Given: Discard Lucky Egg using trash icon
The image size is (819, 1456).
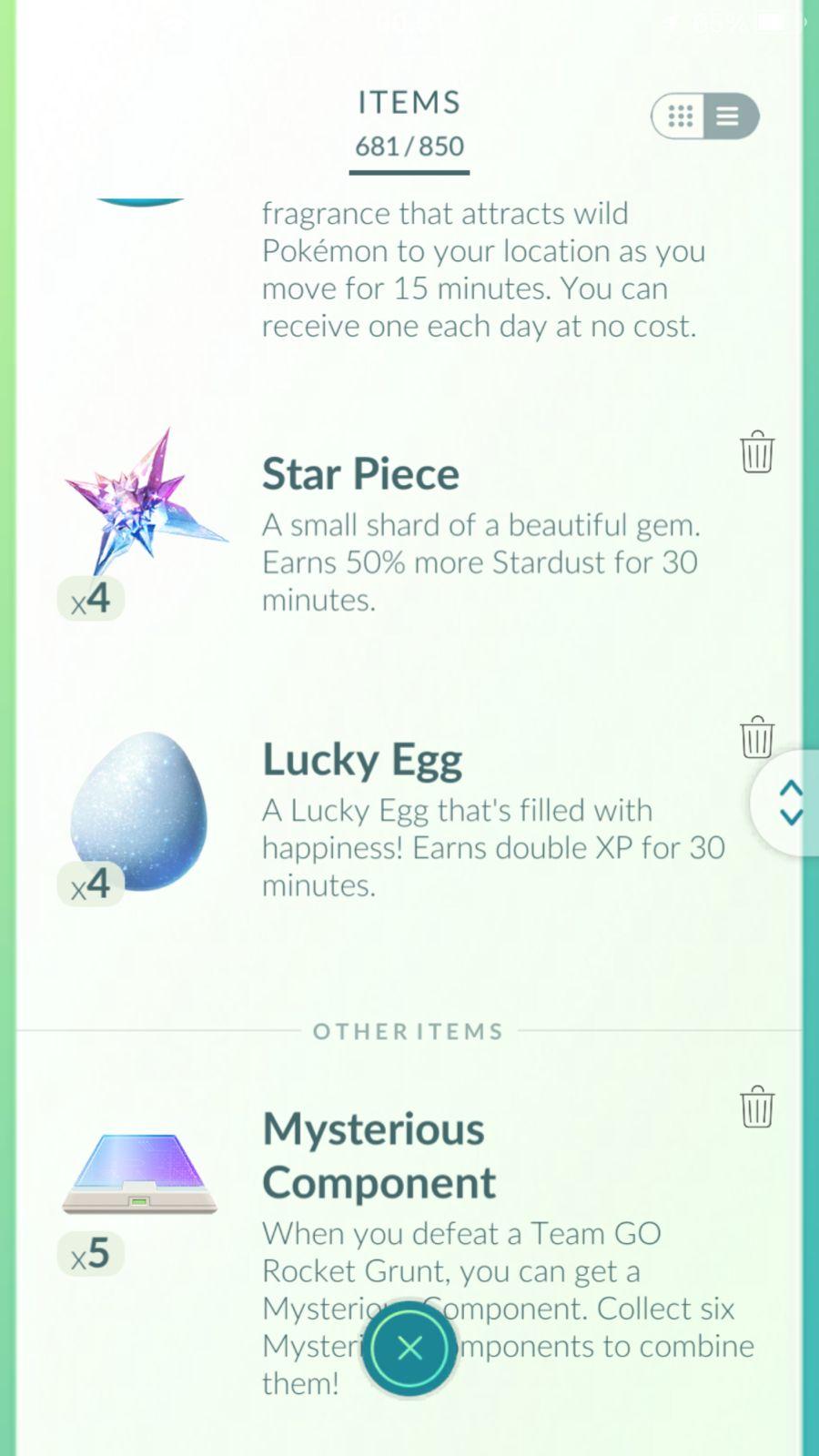Looking at the screenshot, I should pos(756,737).
